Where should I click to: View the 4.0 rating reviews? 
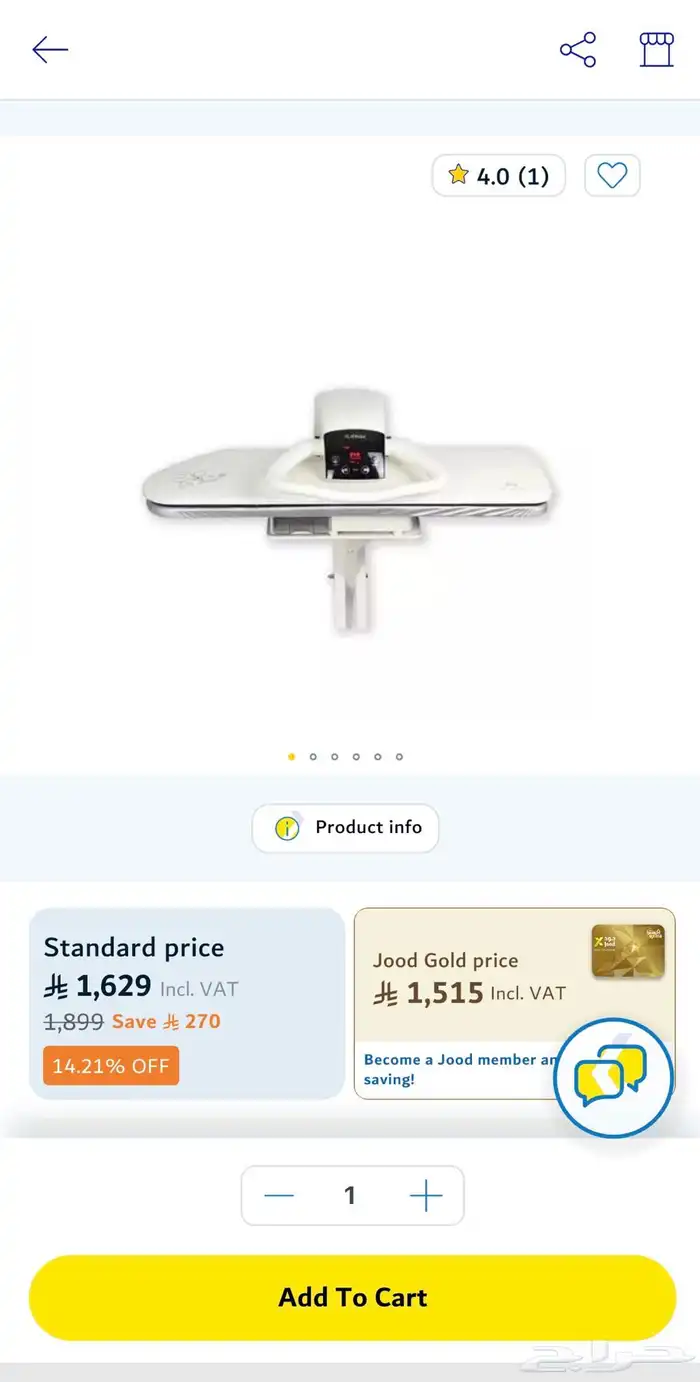pos(498,176)
